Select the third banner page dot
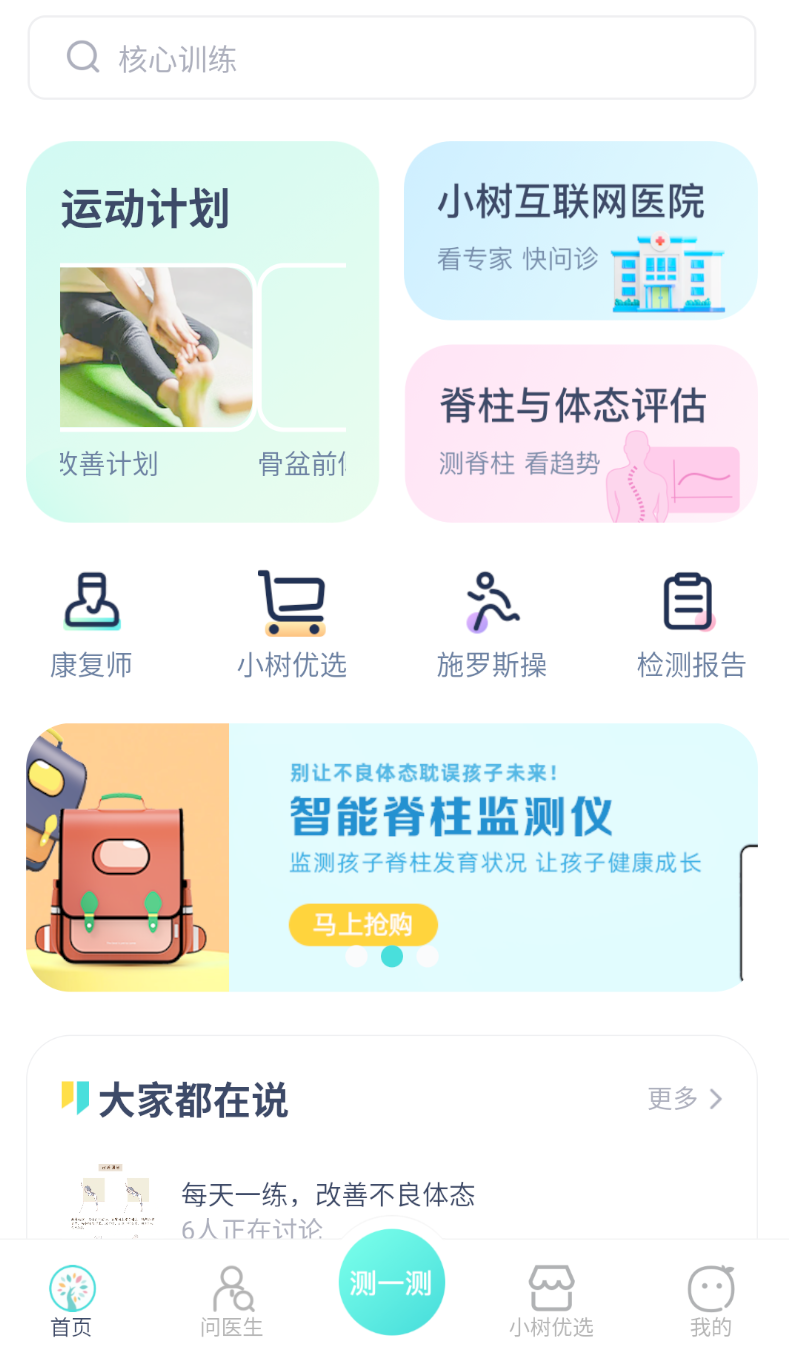The width and height of the screenshot is (789, 1351). pyautogui.click(x=428, y=956)
